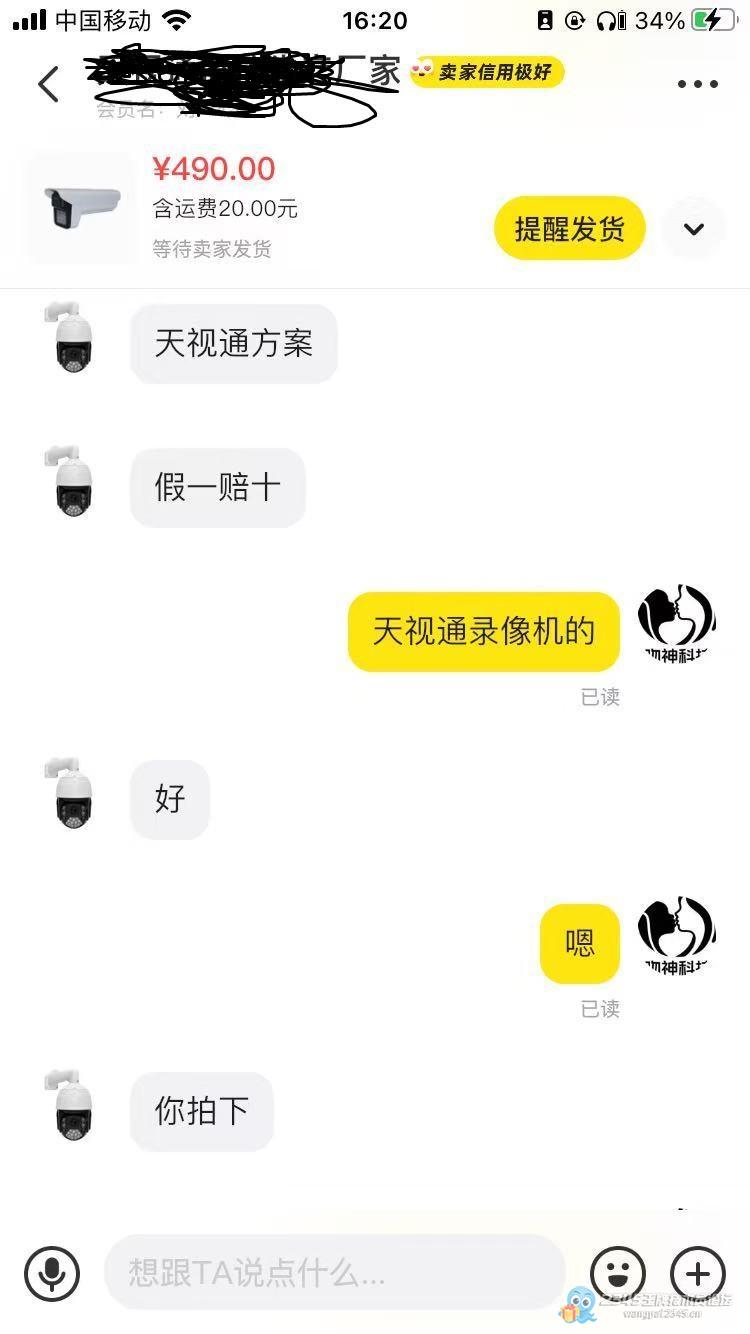Viewport: 750px width, 1334px height.
Task: Open the three-dot overflow menu
Action: [x=697, y=85]
